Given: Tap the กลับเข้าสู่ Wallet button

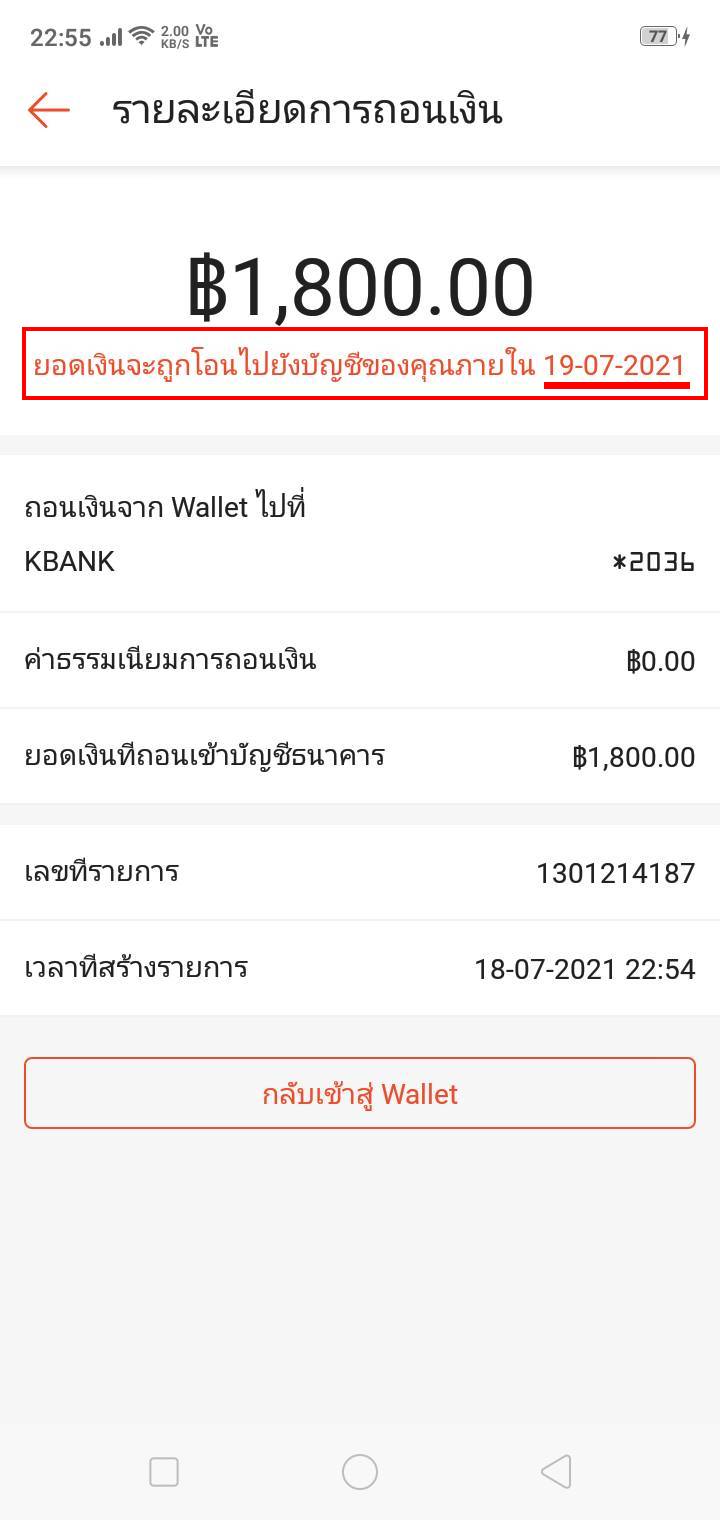Looking at the screenshot, I should pyautogui.click(x=360, y=1093).
